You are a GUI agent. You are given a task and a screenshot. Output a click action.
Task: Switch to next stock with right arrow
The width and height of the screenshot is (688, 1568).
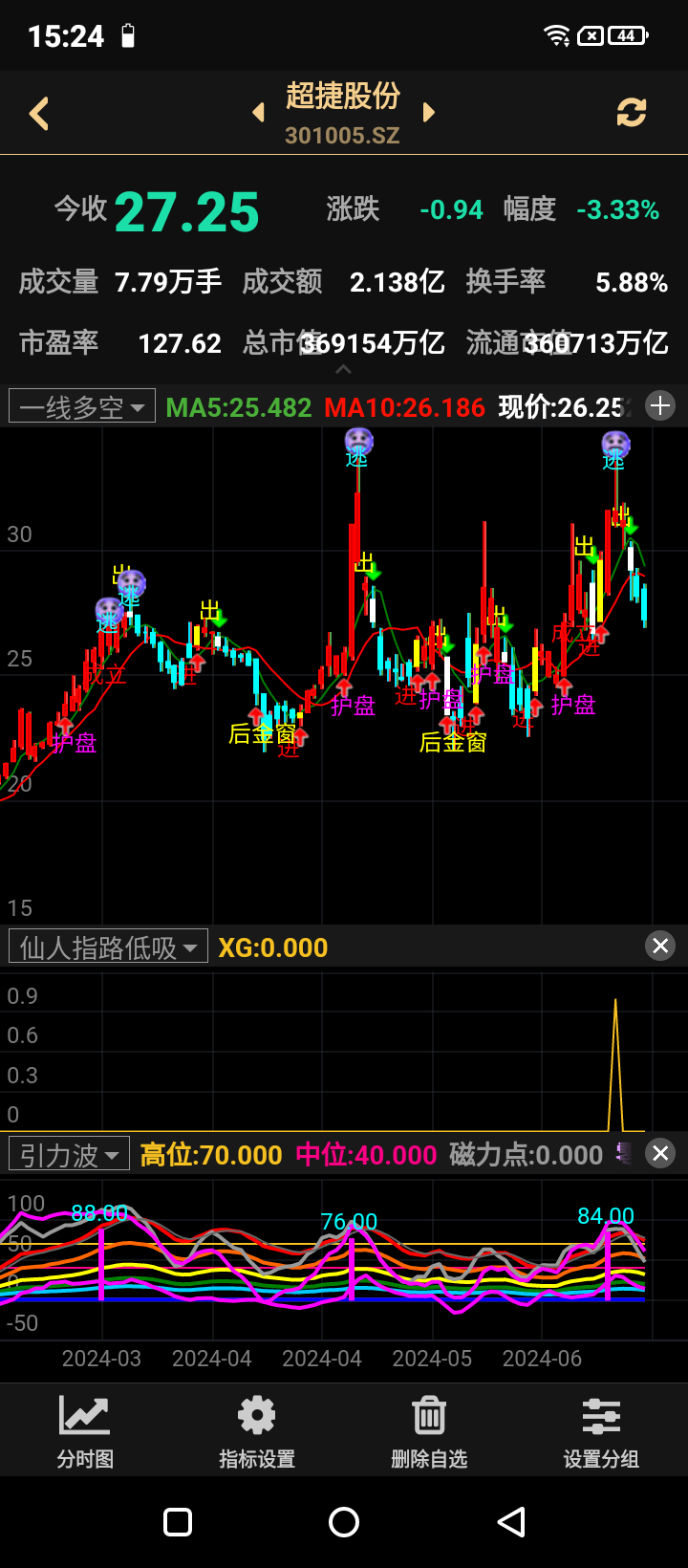coord(428,112)
